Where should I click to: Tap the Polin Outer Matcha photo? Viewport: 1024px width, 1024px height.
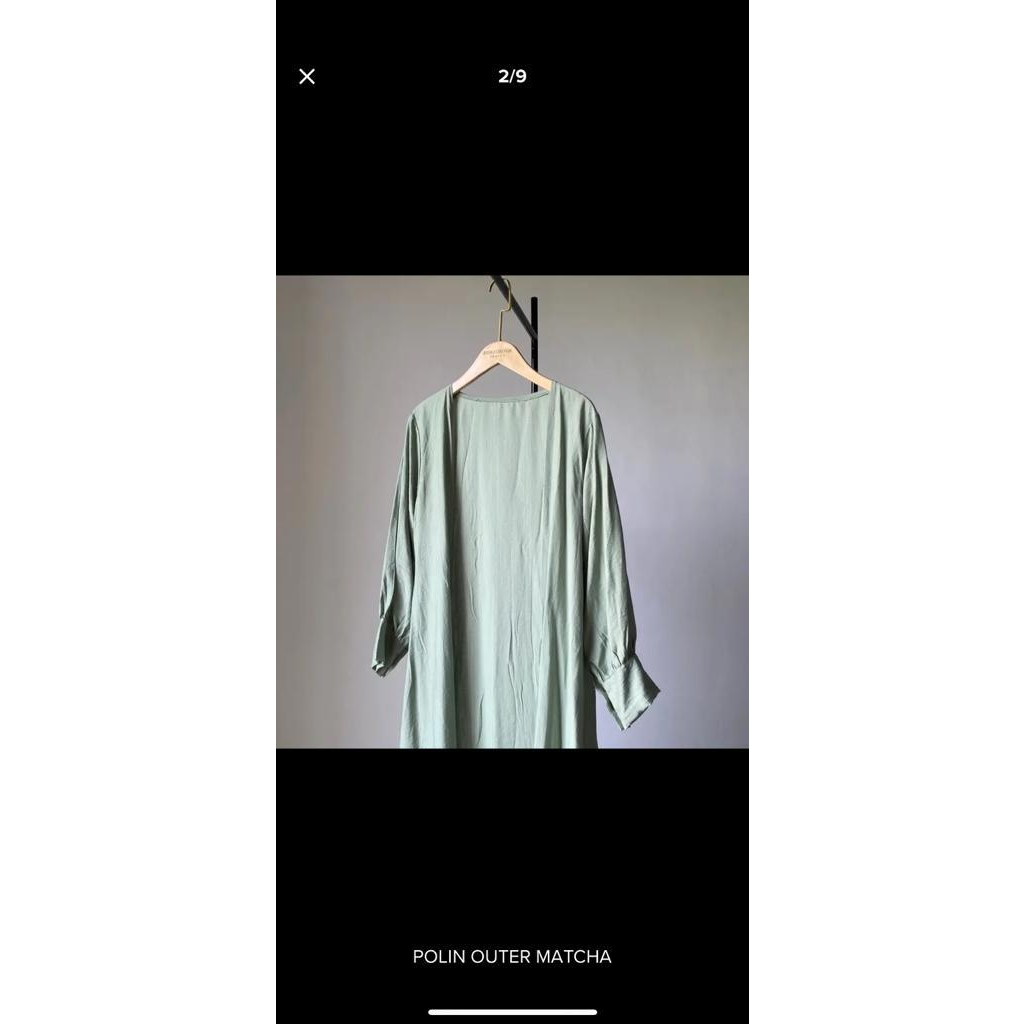click(512, 511)
